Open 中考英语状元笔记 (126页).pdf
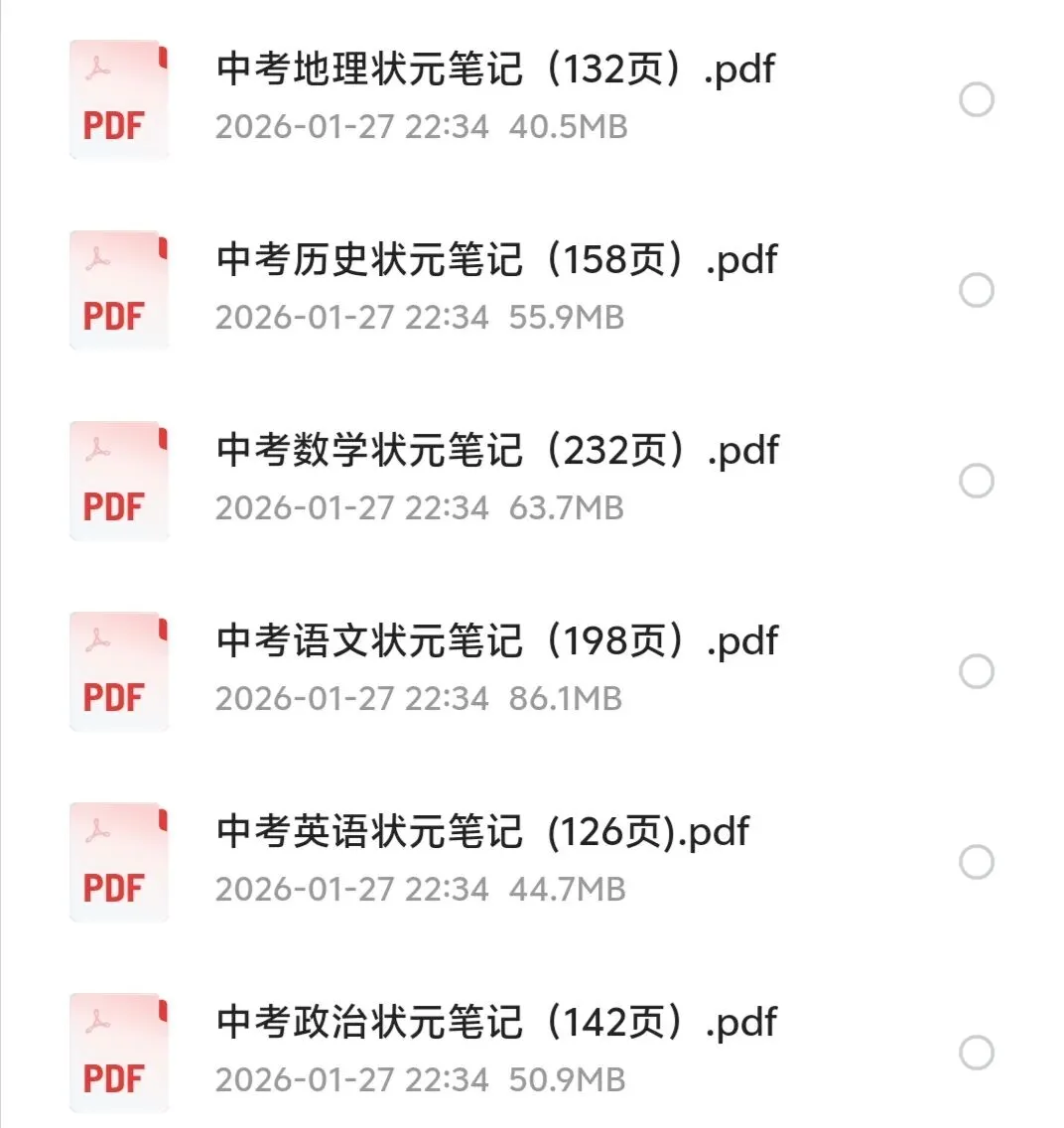Screen dimensions: 1064x1128 482,832
